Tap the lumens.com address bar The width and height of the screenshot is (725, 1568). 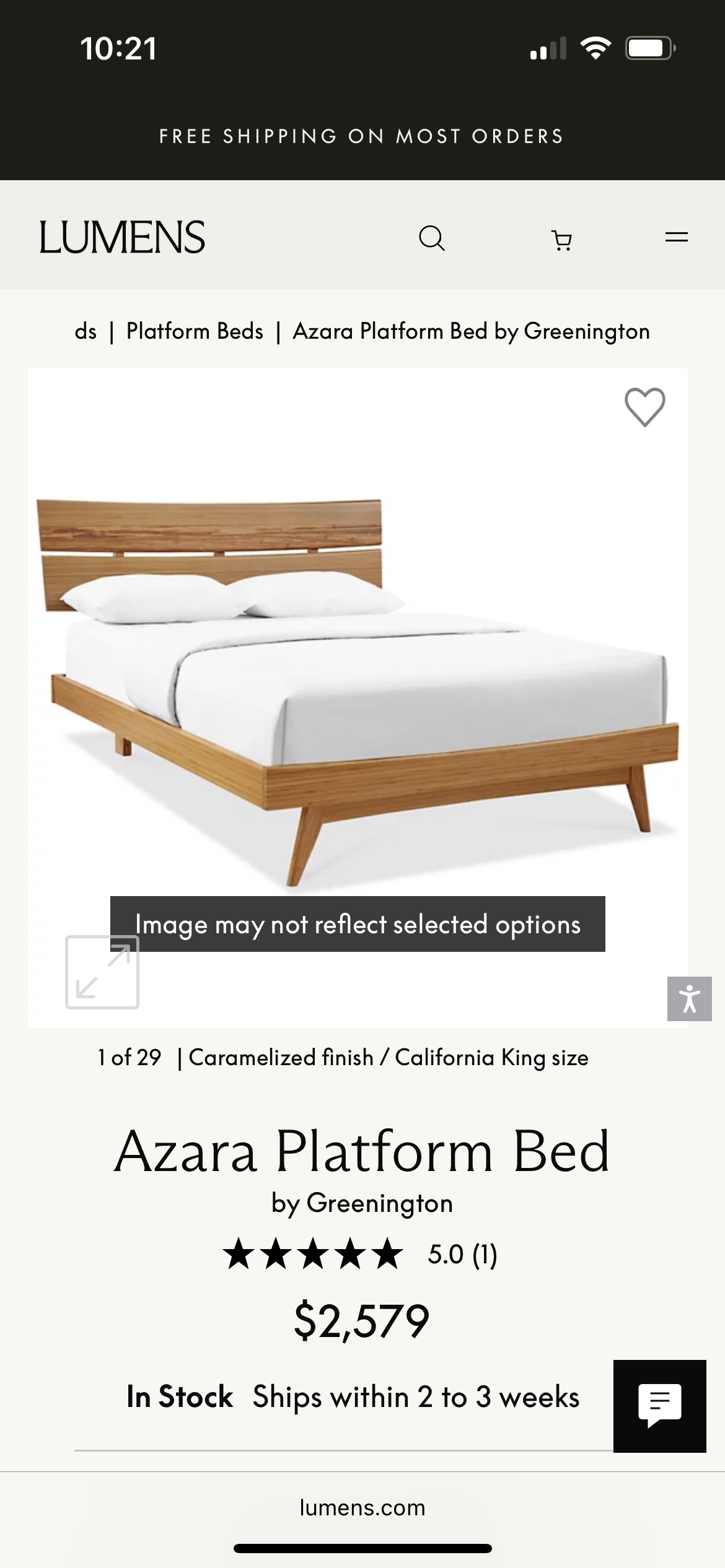362,1507
